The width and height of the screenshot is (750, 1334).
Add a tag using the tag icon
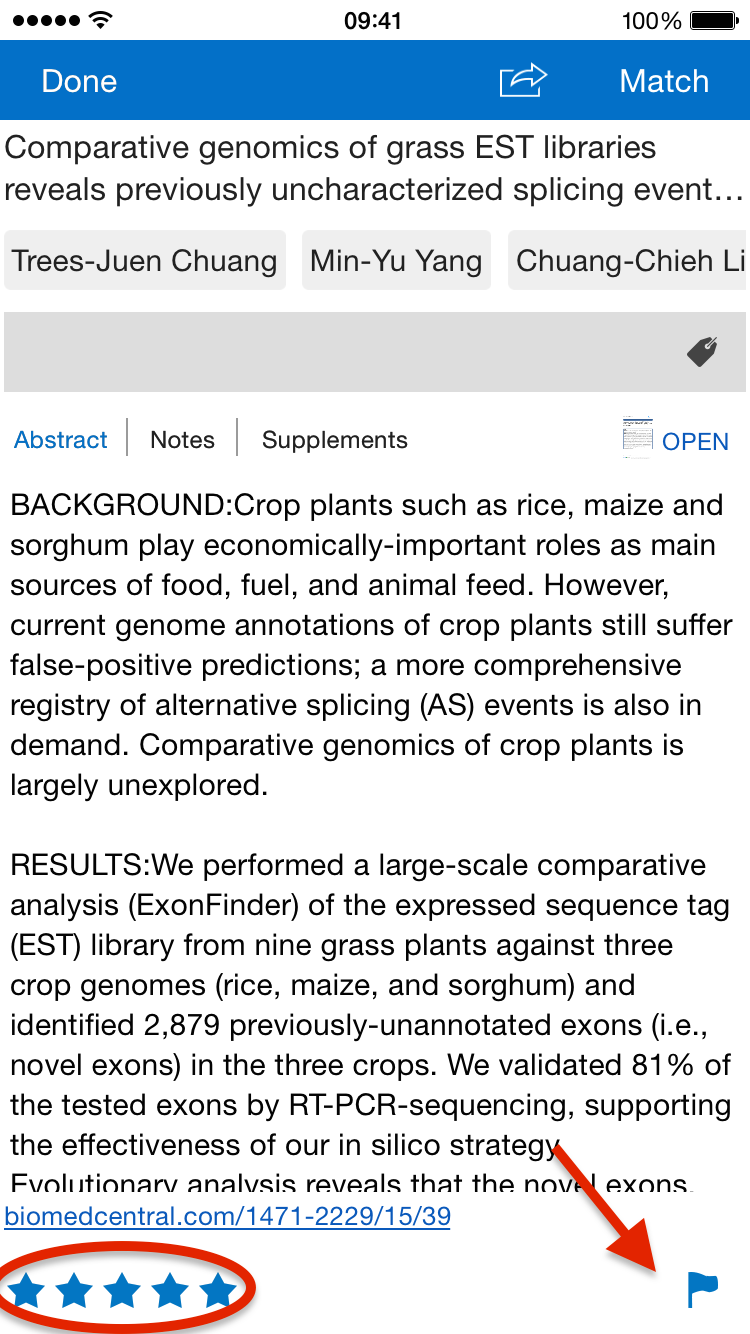pyautogui.click(x=702, y=351)
